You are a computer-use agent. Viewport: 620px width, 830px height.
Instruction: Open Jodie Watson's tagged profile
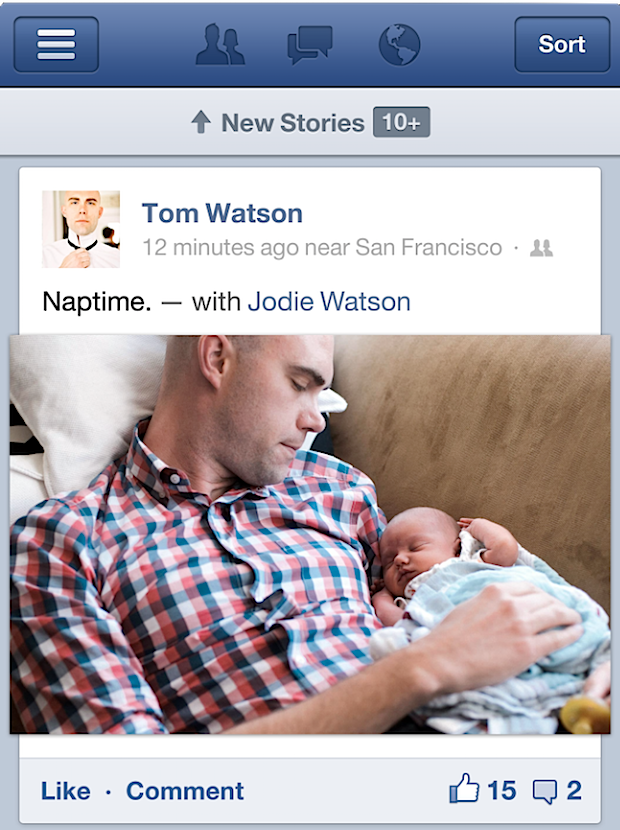pyautogui.click(x=329, y=301)
